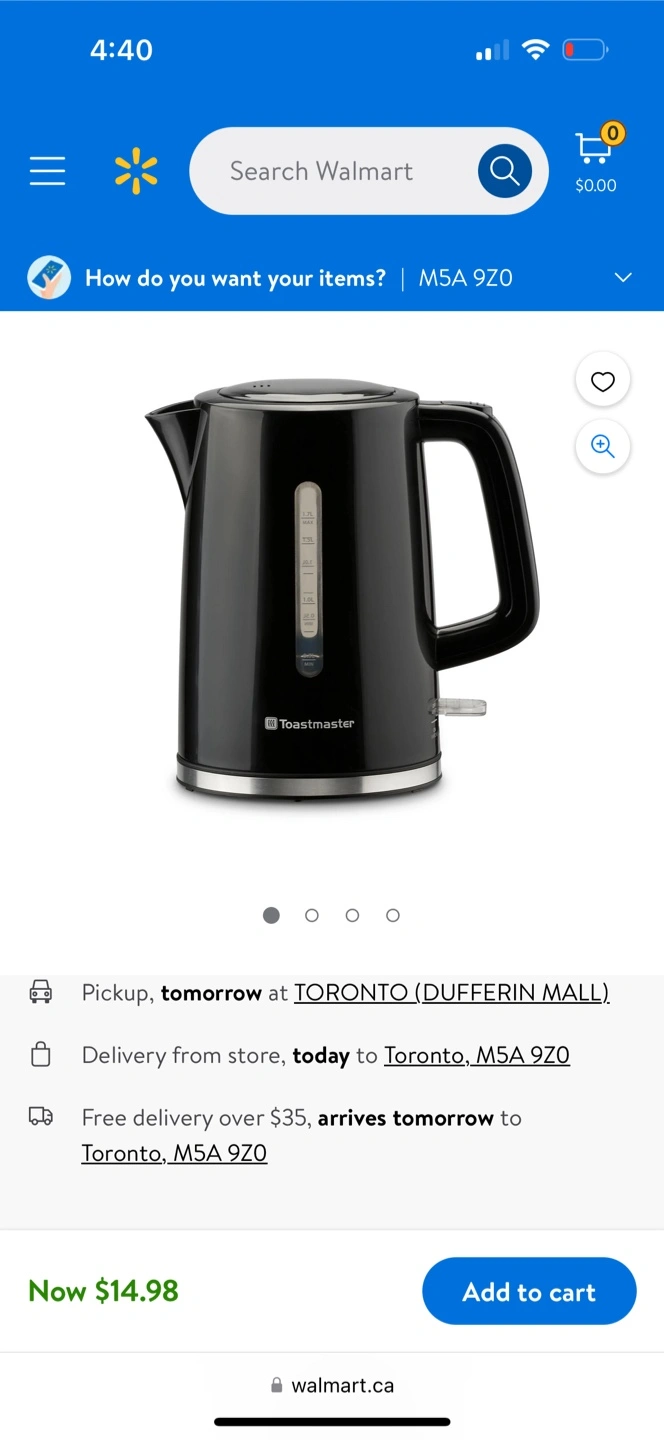Open TORONTO (DUFFERIN MALL) pickup store link
664x1440 pixels.
point(451,993)
